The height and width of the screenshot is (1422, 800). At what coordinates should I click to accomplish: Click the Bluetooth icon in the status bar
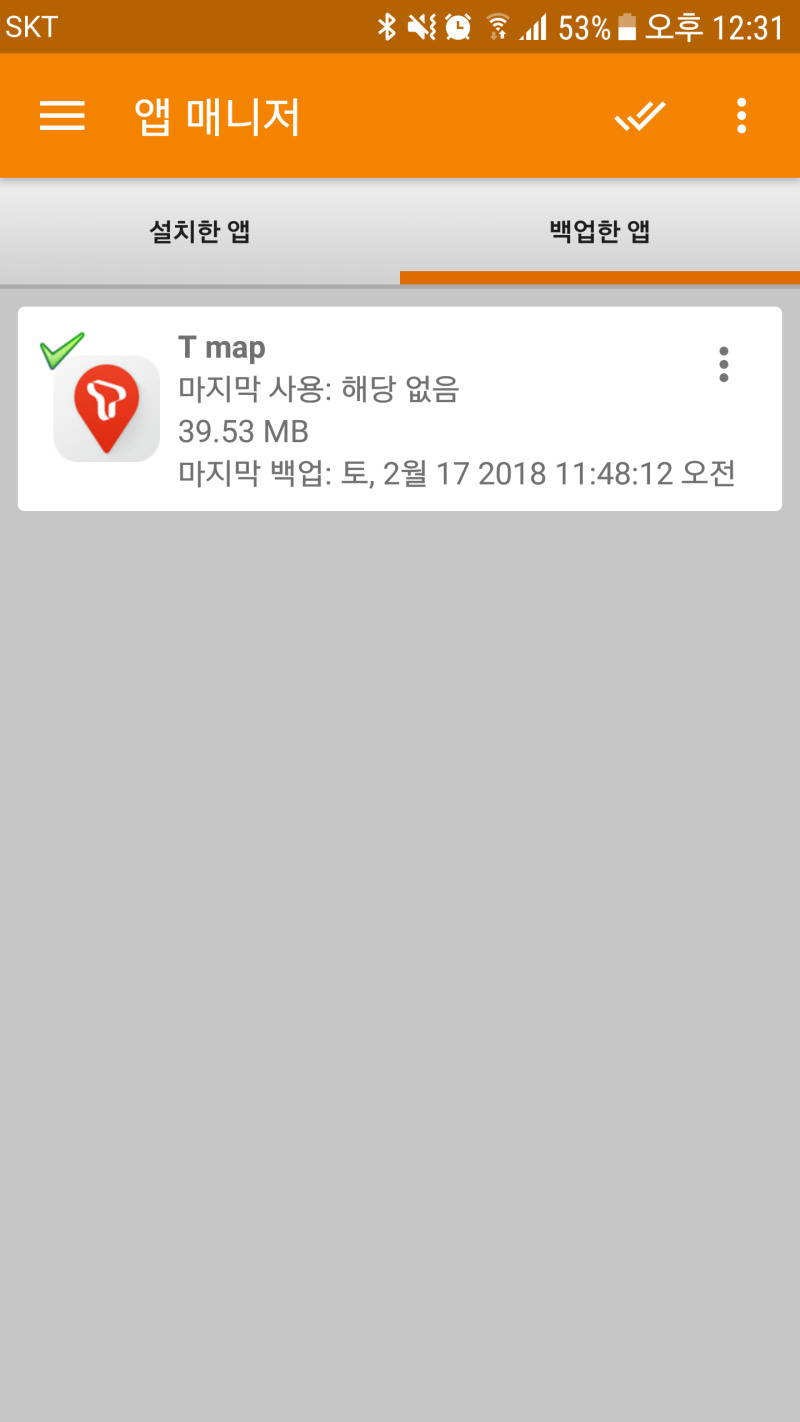click(389, 27)
